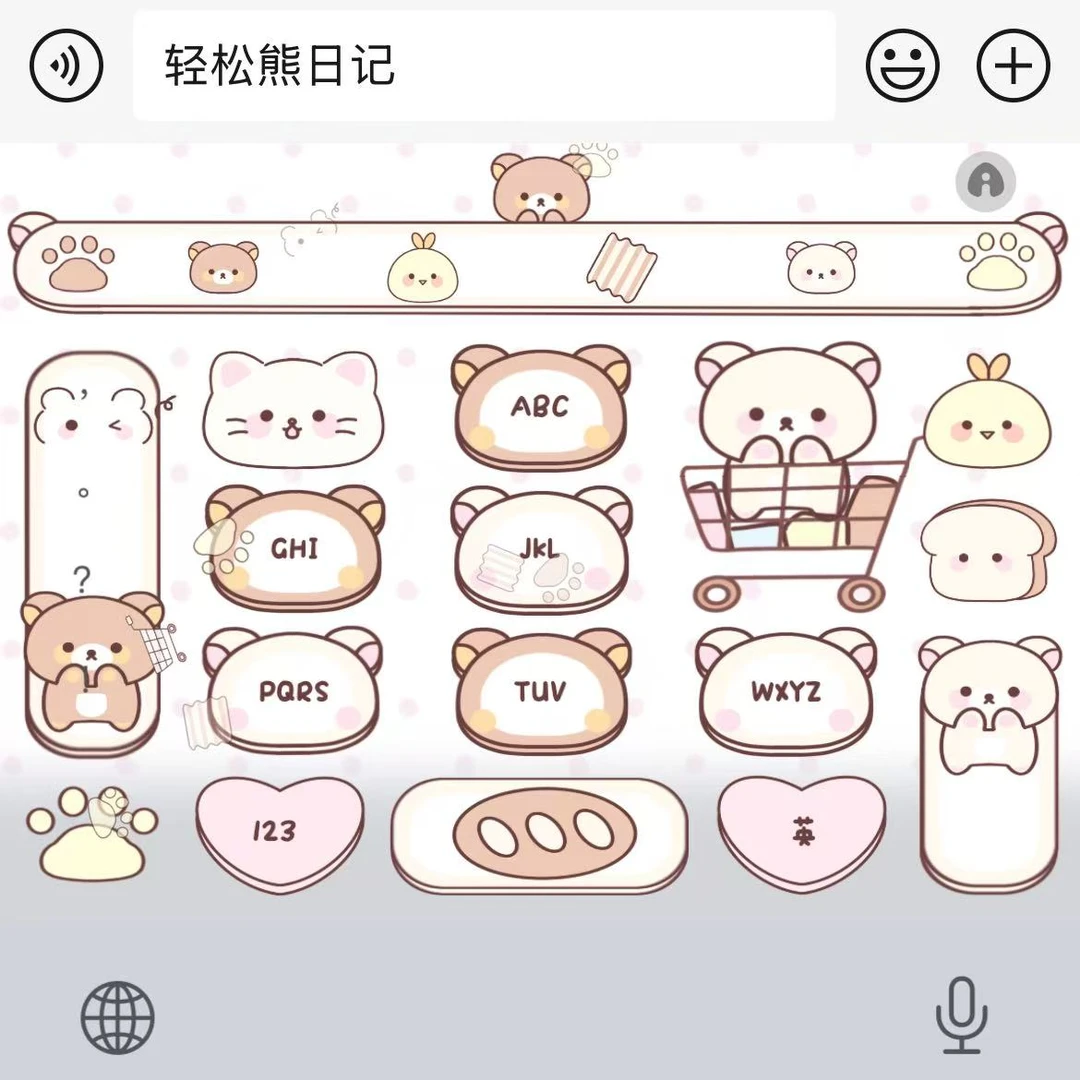Tap the TUV key
Image resolution: width=1080 pixels, height=1080 pixels.
tap(540, 691)
